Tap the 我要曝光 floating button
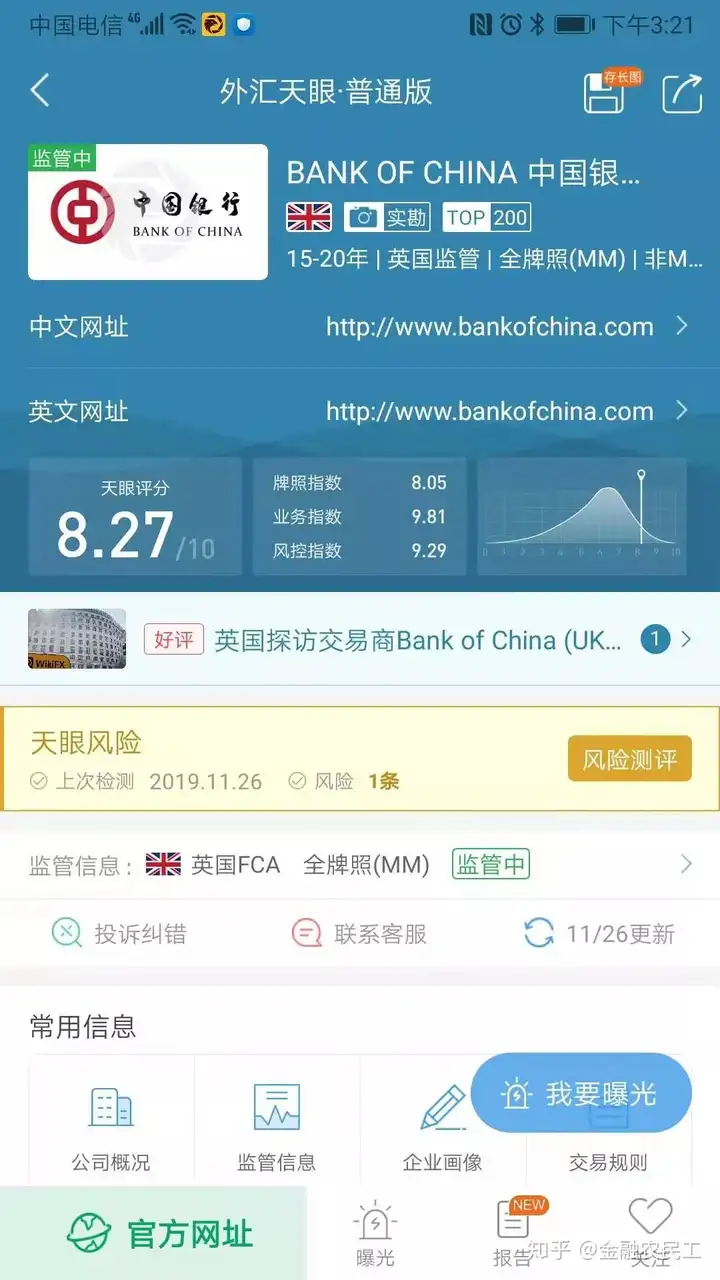This screenshot has height=1280, width=720. [x=581, y=1093]
